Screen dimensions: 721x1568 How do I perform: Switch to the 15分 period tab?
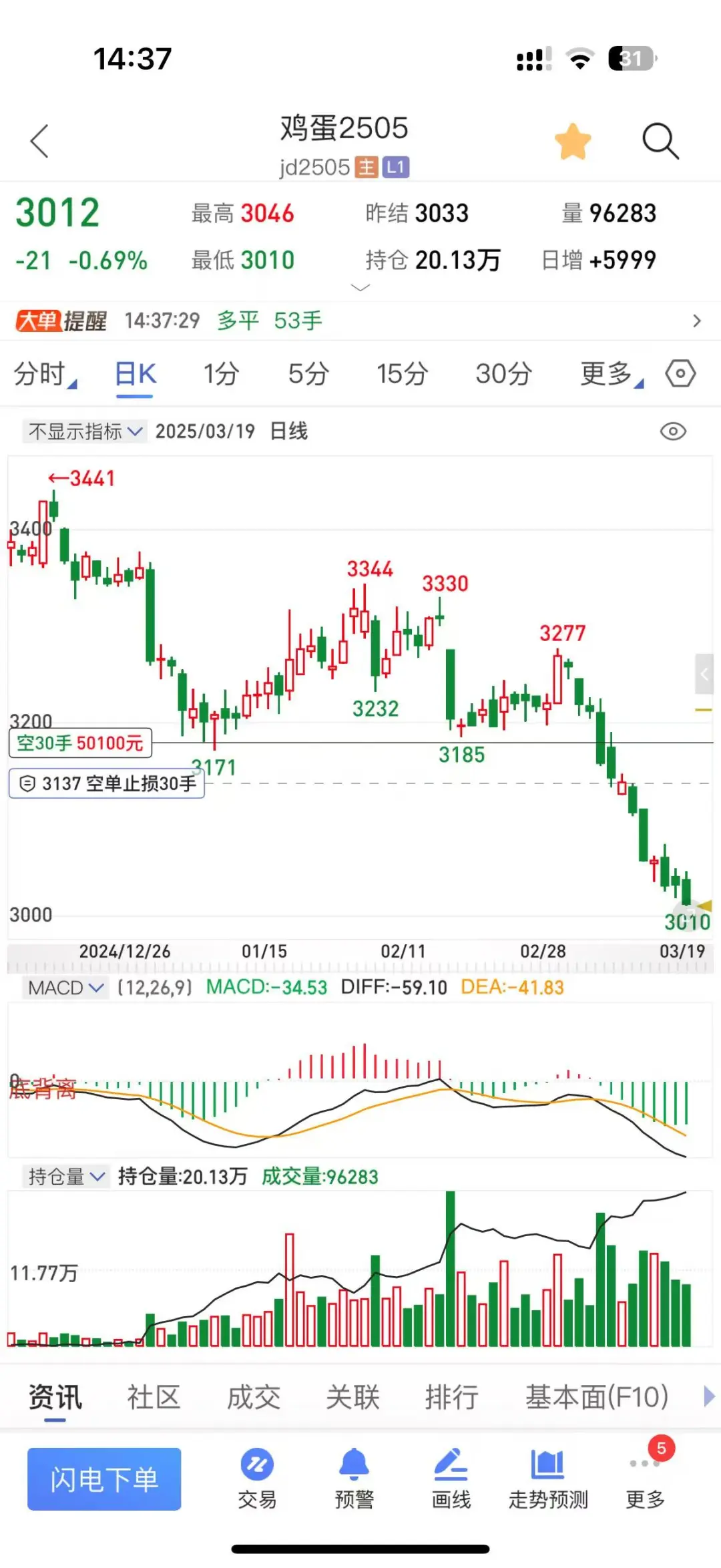[402, 374]
